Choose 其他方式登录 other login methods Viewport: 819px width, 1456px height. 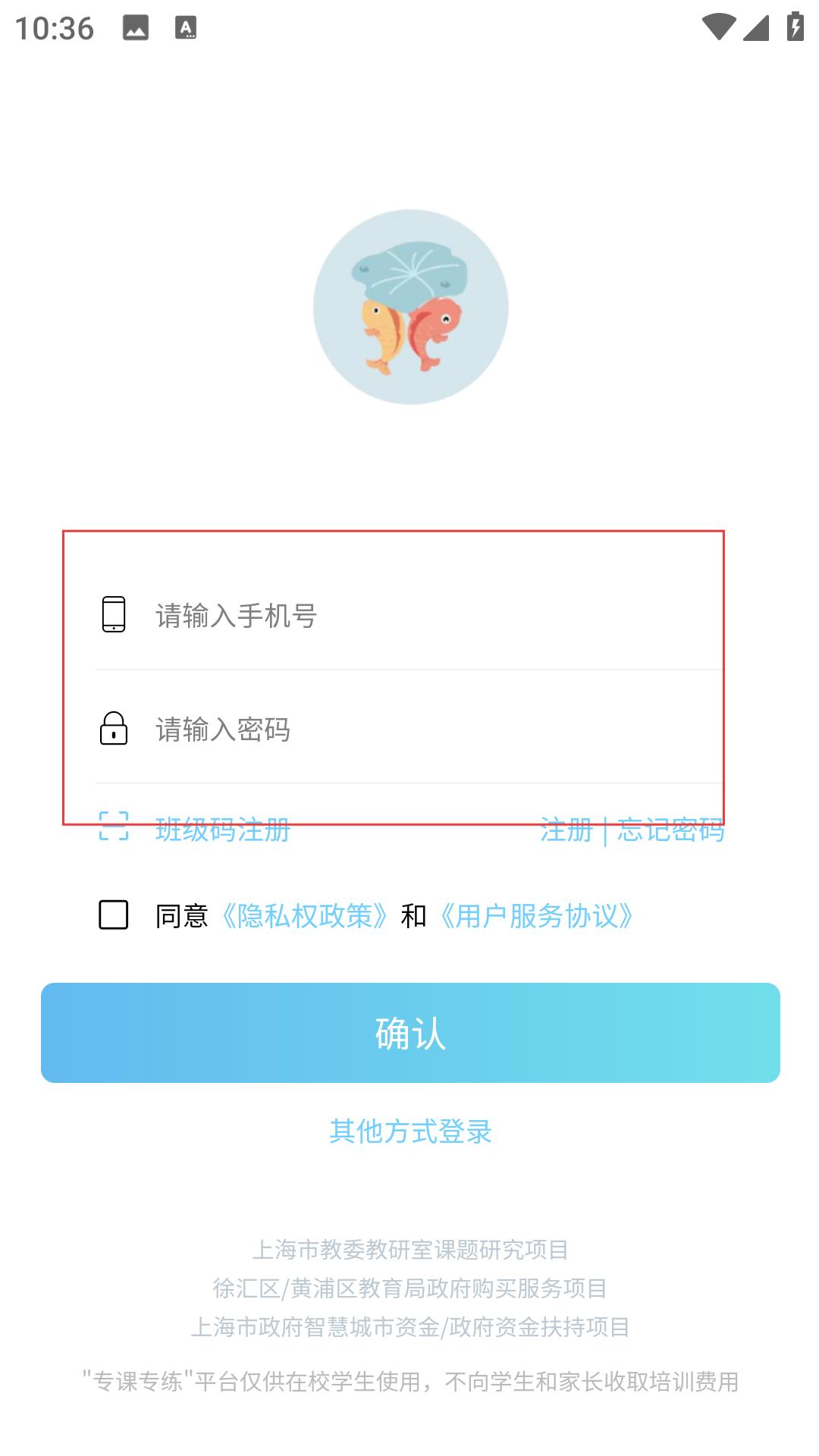click(410, 1131)
